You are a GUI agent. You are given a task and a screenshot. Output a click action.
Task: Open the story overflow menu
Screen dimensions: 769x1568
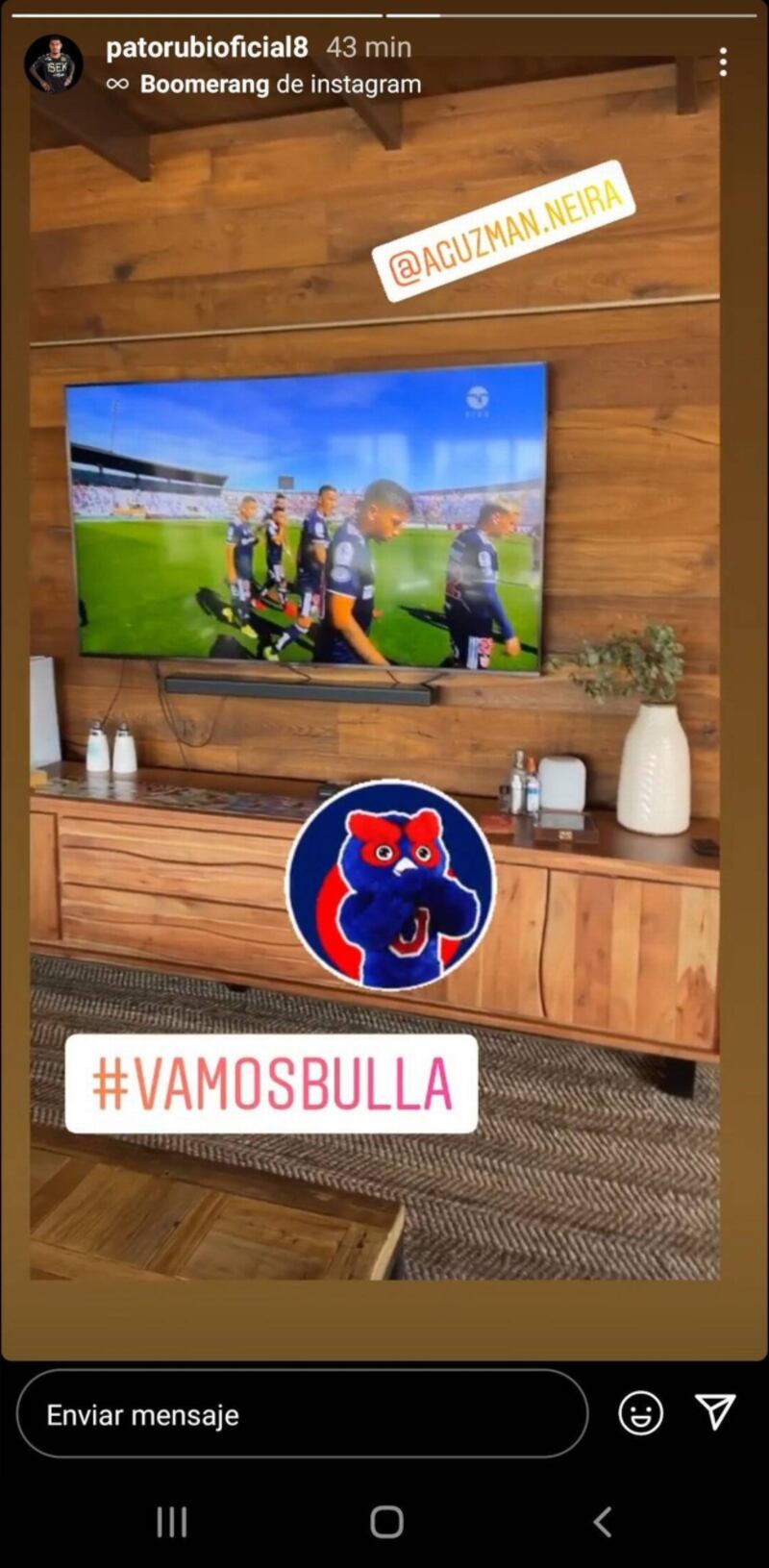723,62
